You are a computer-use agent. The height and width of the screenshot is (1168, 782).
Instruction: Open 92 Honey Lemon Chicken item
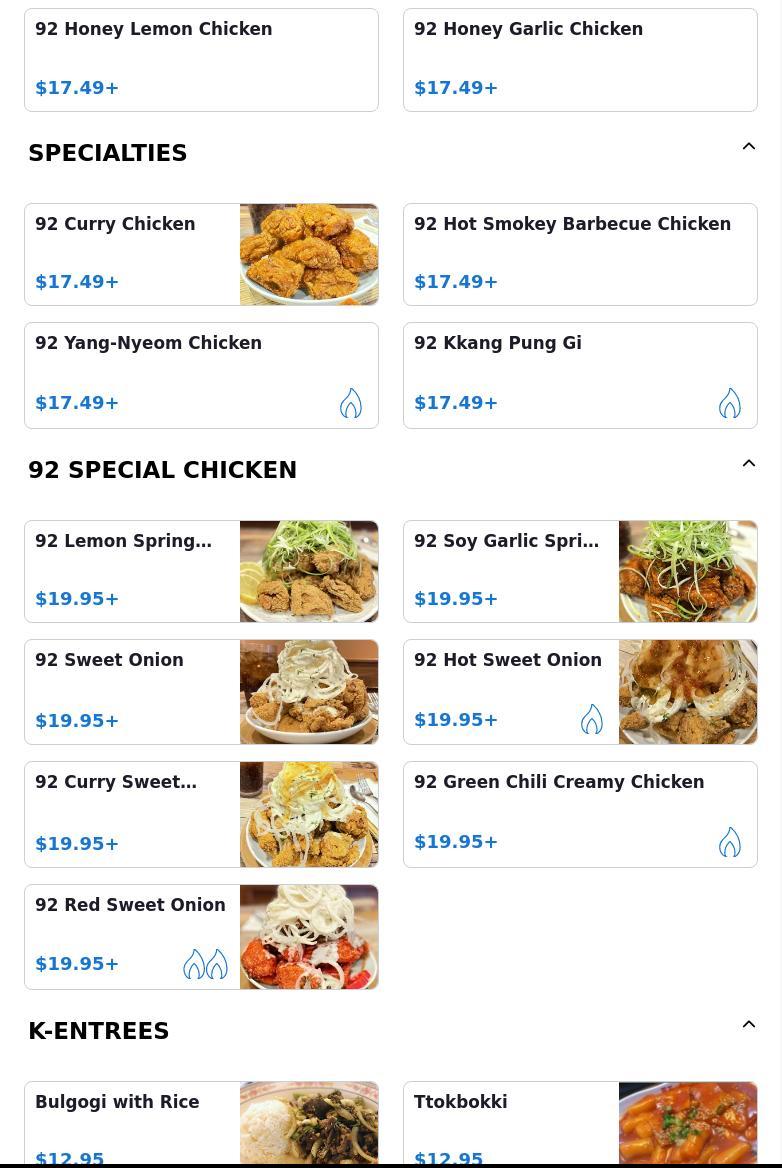(x=201, y=60)
